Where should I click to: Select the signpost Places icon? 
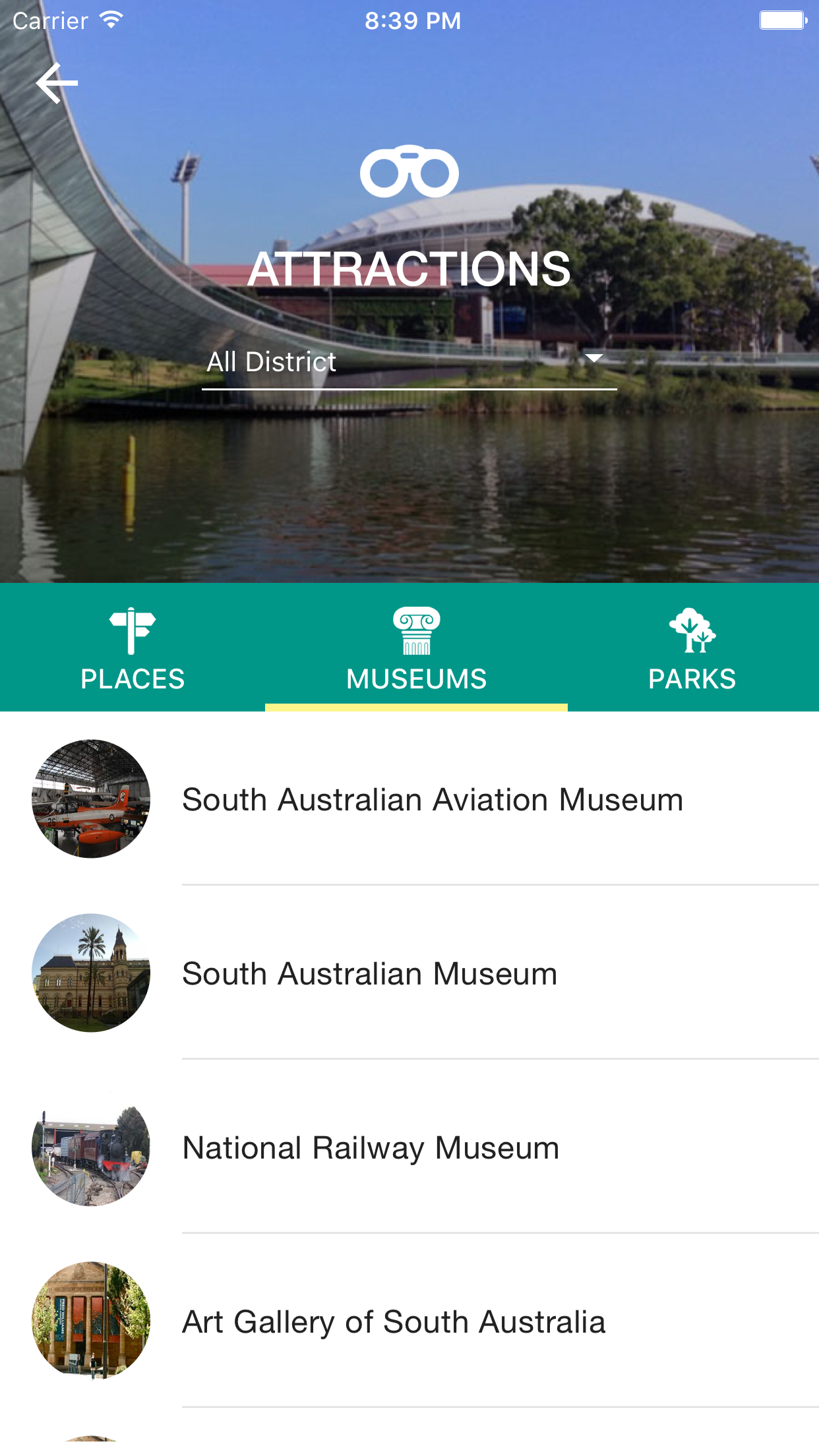(x=132, y=632)
